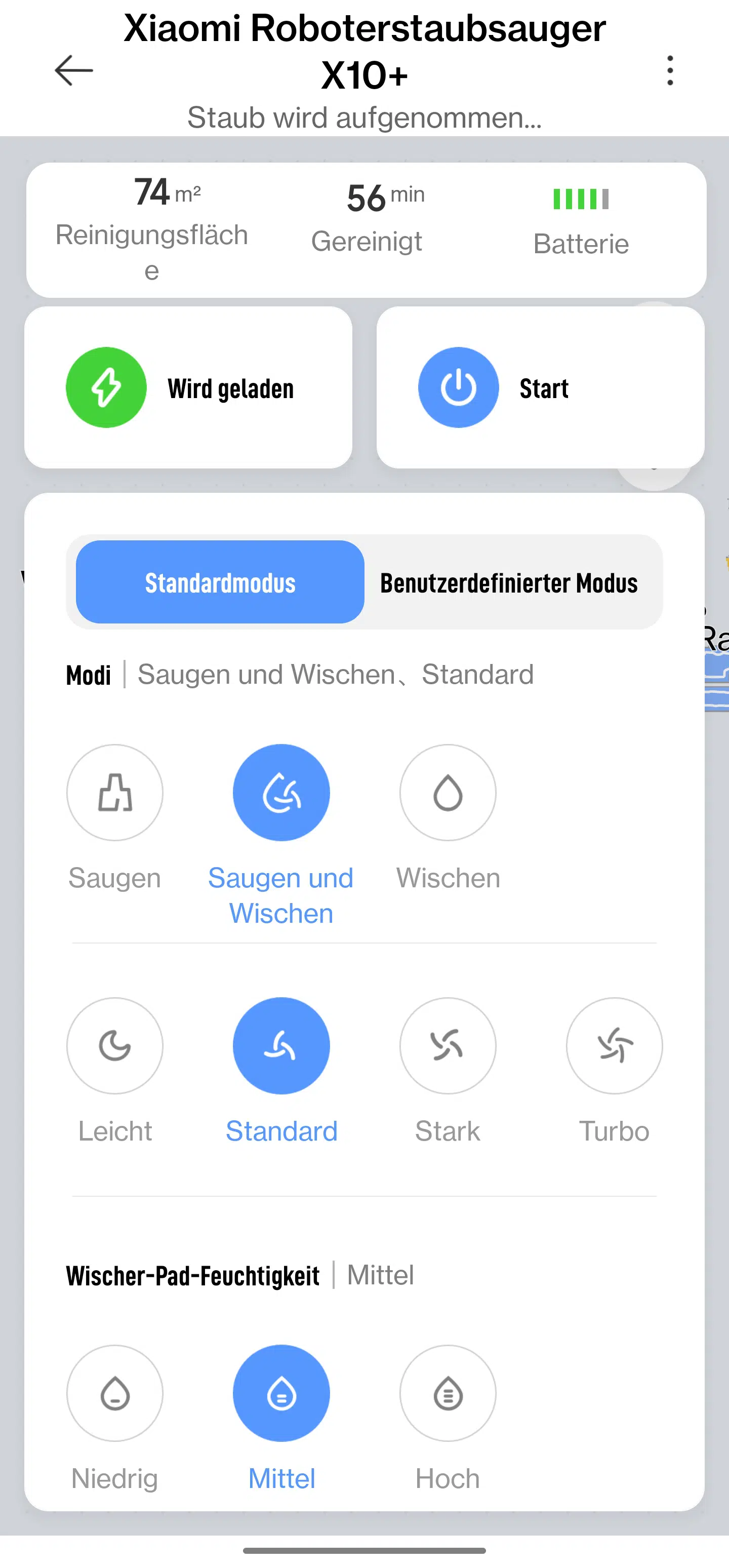This screenshot has width=729, height=1568.
Task: Open the three-dot overflow menu
Action: [x=669, y=70]
